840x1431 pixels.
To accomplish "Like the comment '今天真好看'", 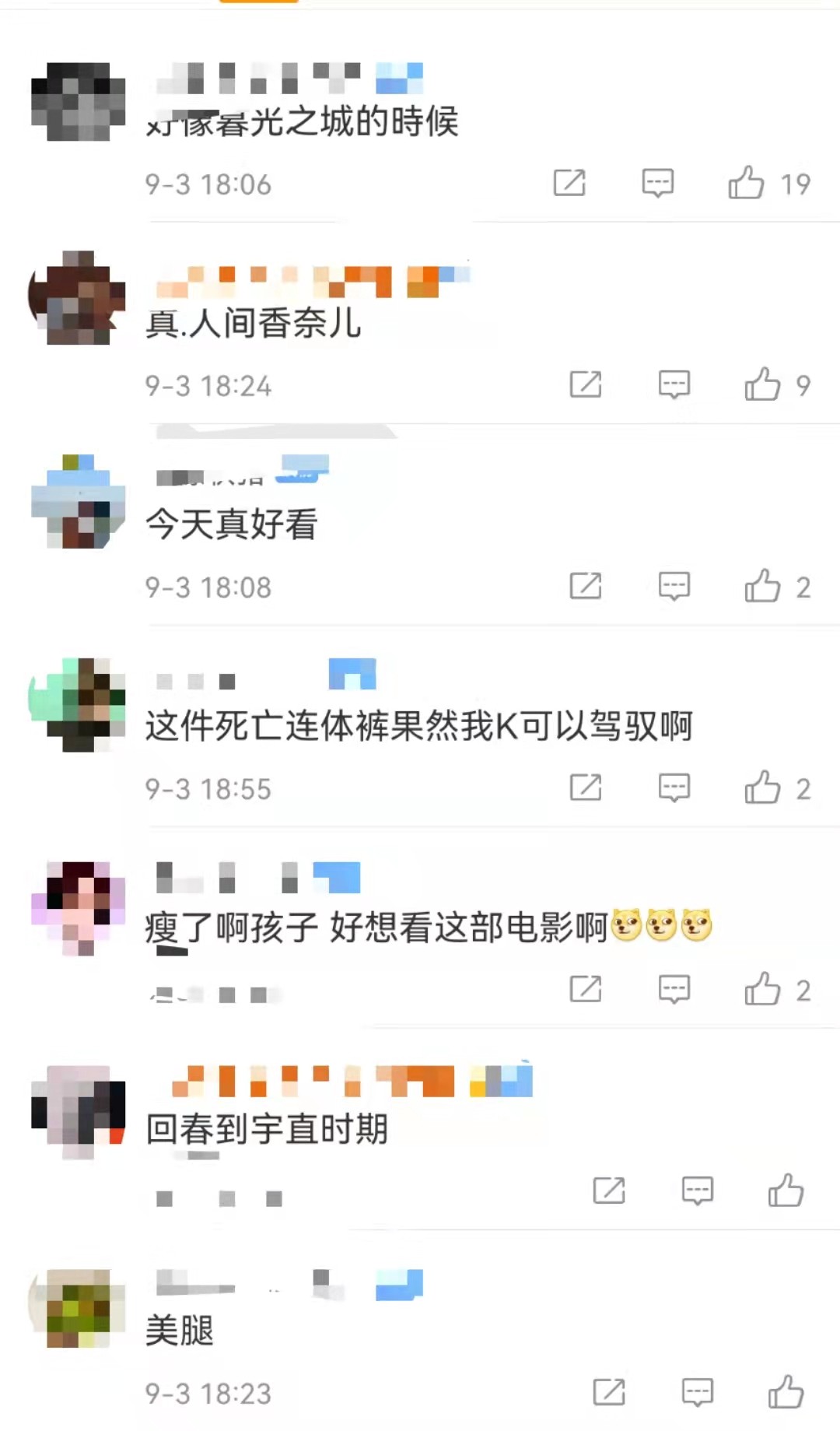I will click(x=762, y=586).
